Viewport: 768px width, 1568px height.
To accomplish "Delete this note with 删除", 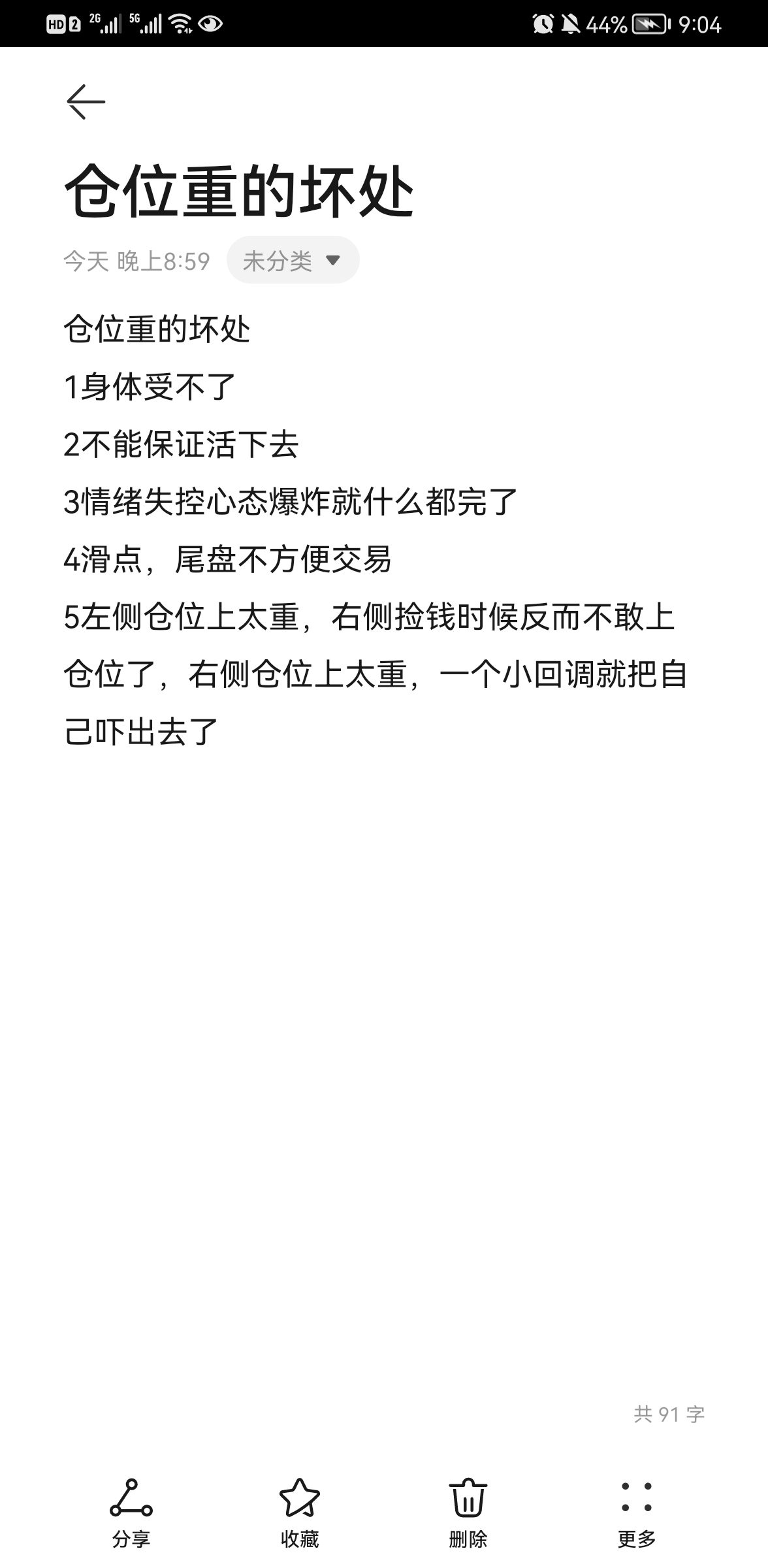I will point(468,1509).
